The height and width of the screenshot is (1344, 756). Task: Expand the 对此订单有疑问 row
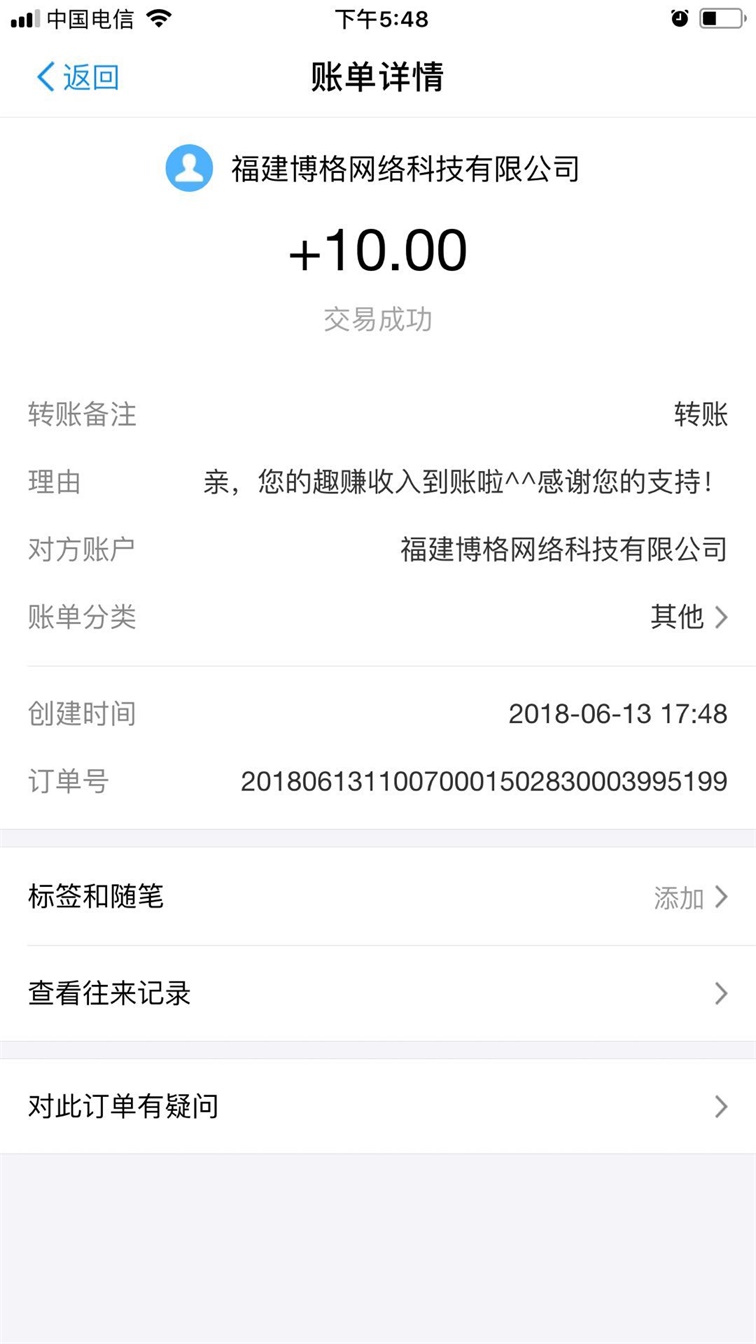tap(378, 1106)
